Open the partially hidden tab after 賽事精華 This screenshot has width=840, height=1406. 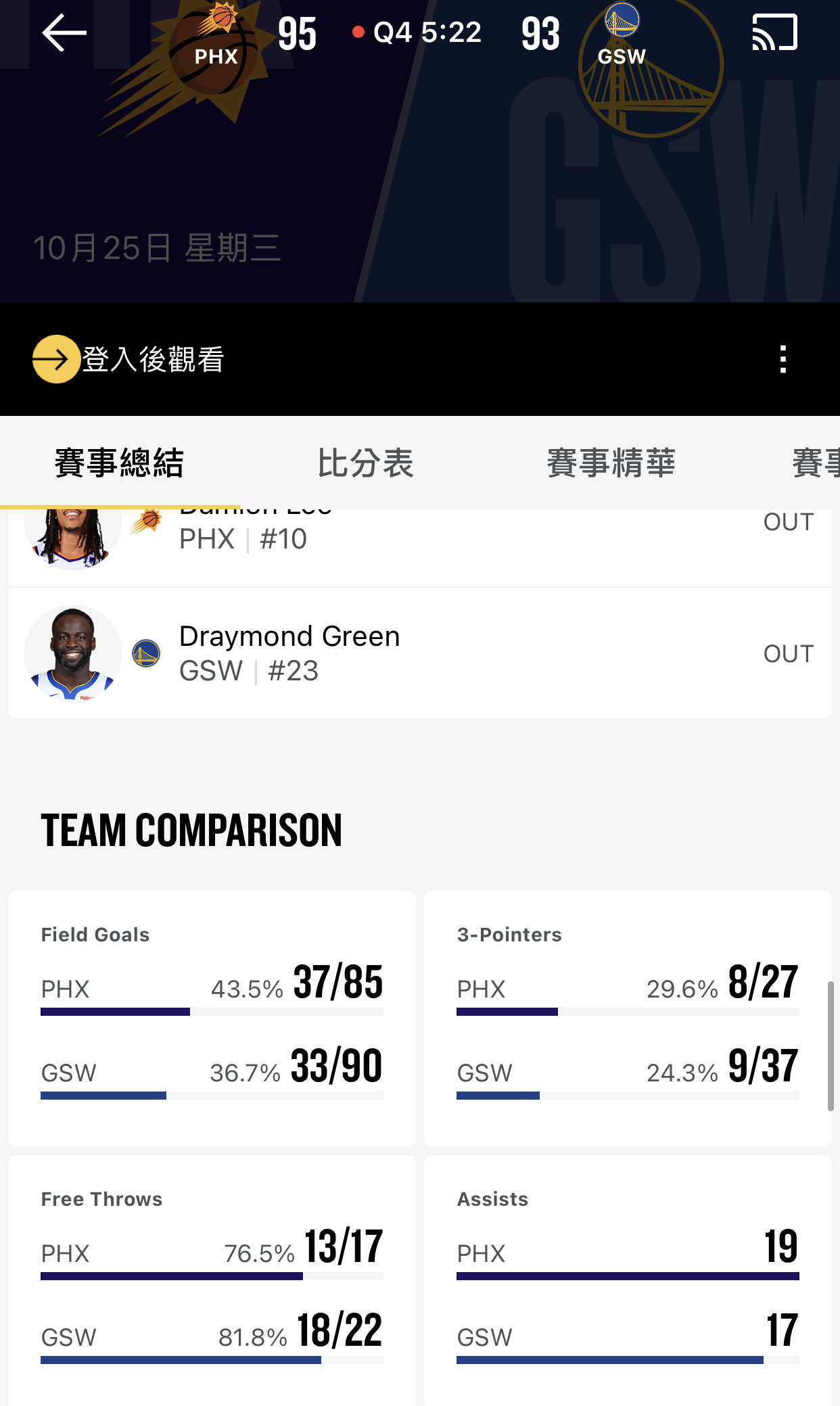815,463
